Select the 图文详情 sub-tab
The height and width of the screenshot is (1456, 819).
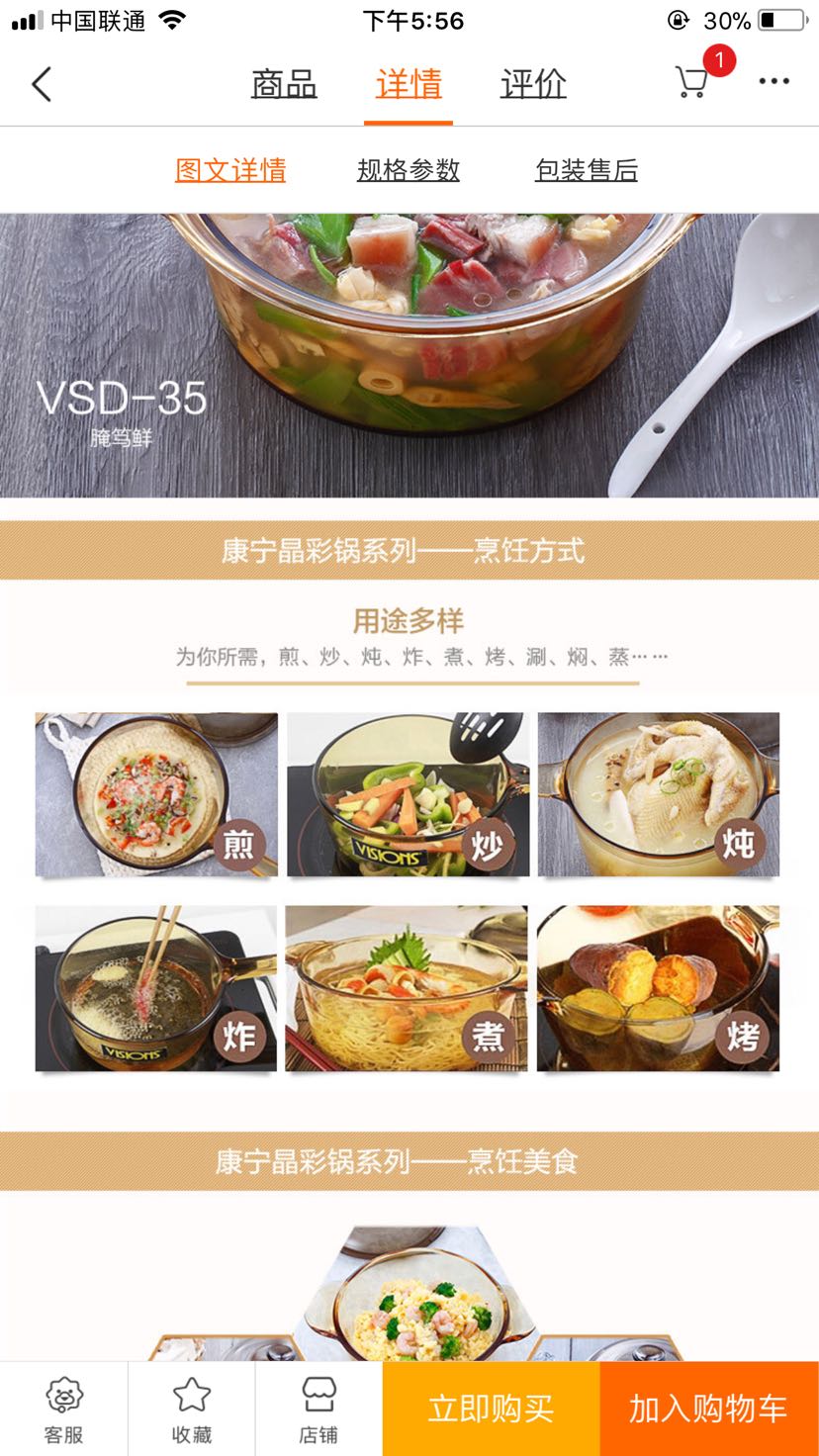coord(230,170)
